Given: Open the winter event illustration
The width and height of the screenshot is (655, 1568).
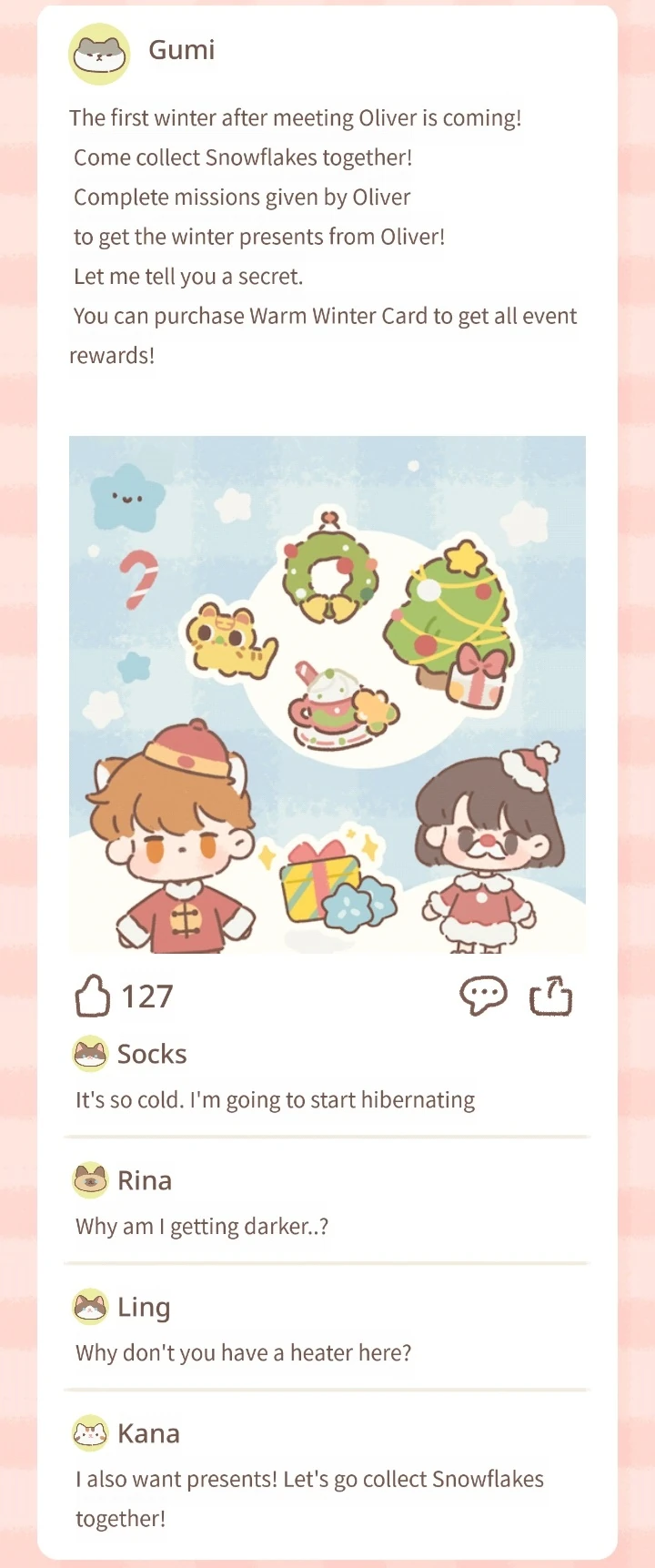Looking at the screenshot, I should [327, 694].
